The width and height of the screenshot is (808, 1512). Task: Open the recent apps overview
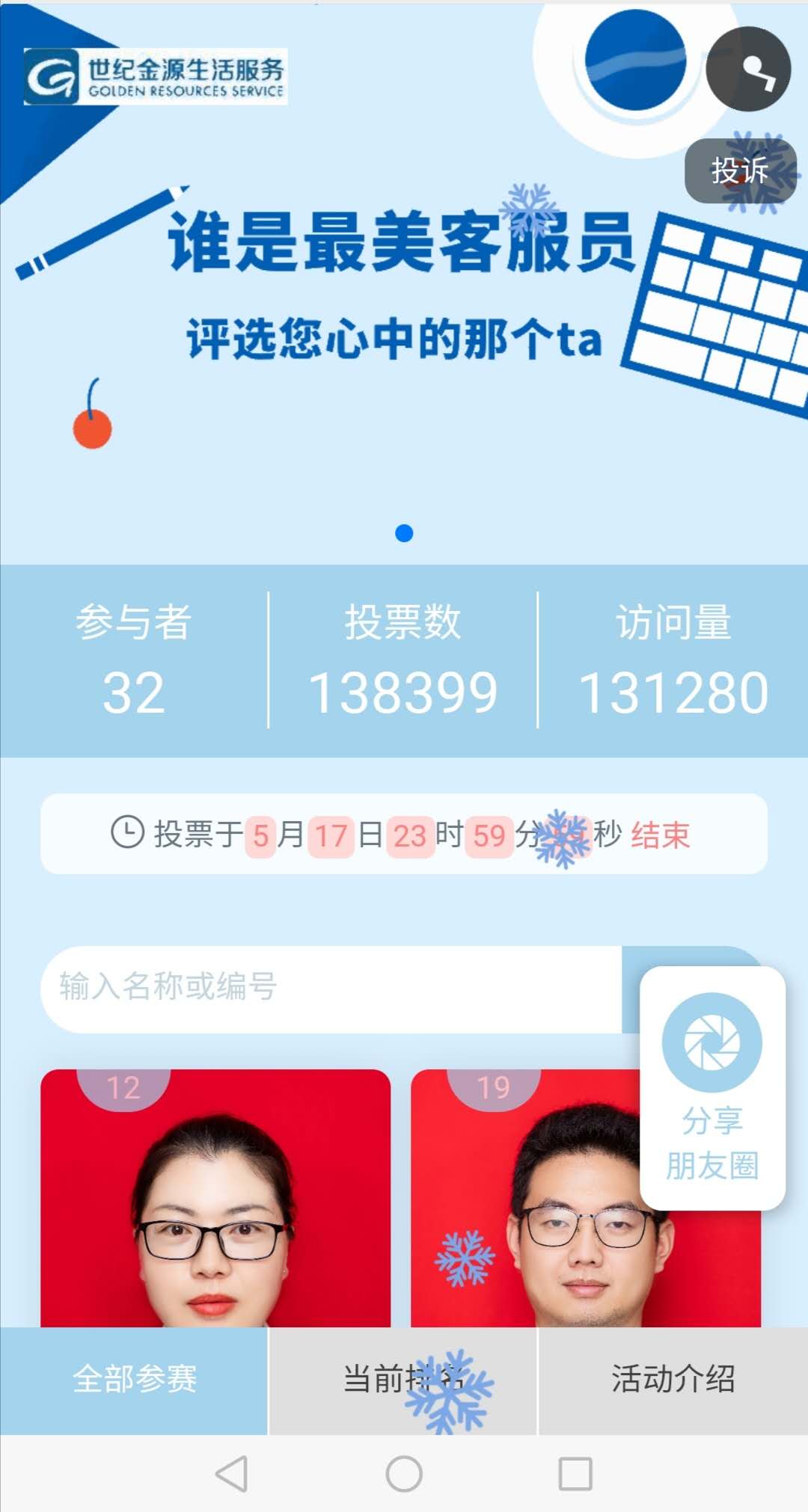[x=575, y=1474]
